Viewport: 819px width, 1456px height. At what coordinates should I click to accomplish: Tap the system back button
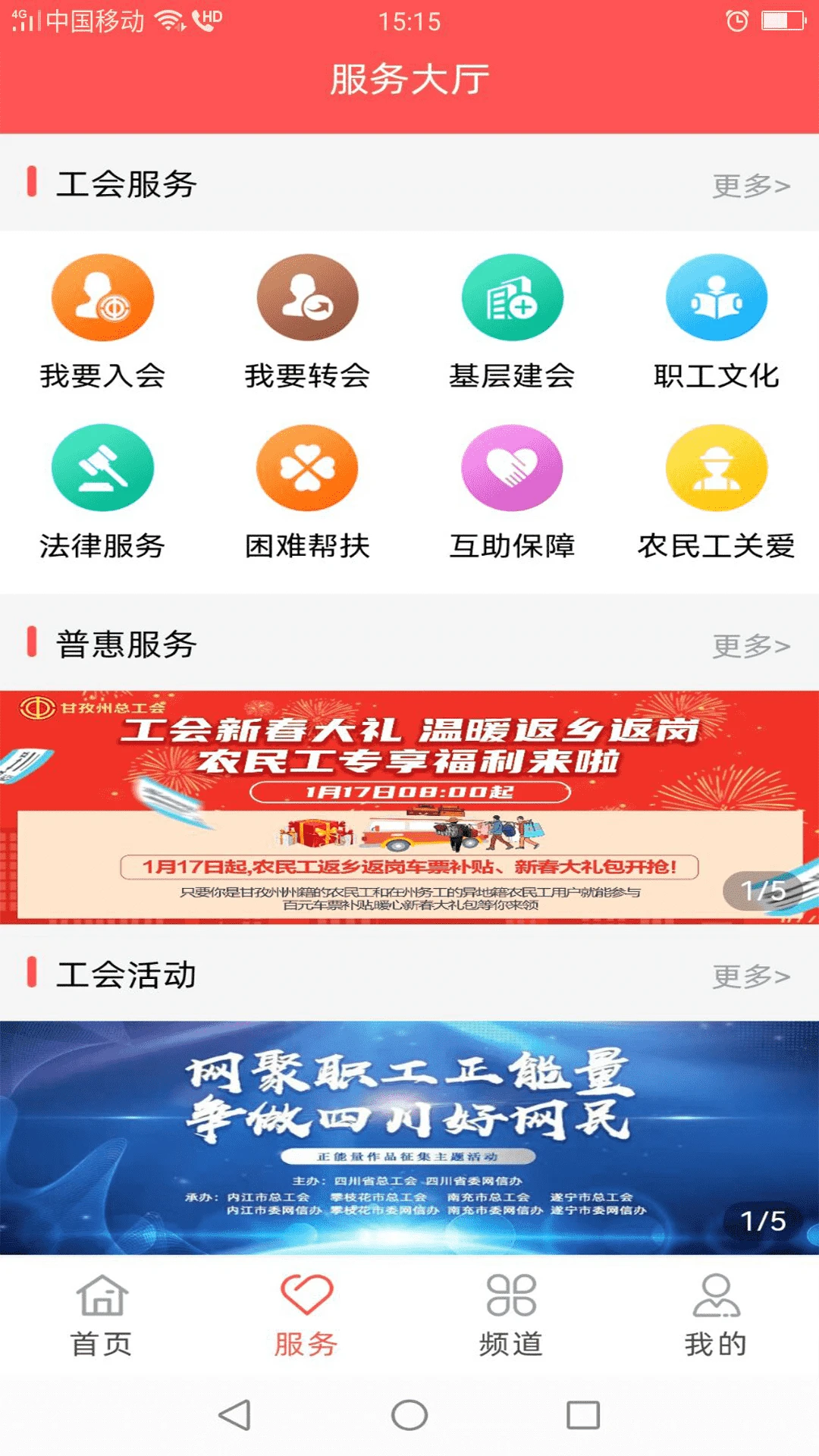235,1415
